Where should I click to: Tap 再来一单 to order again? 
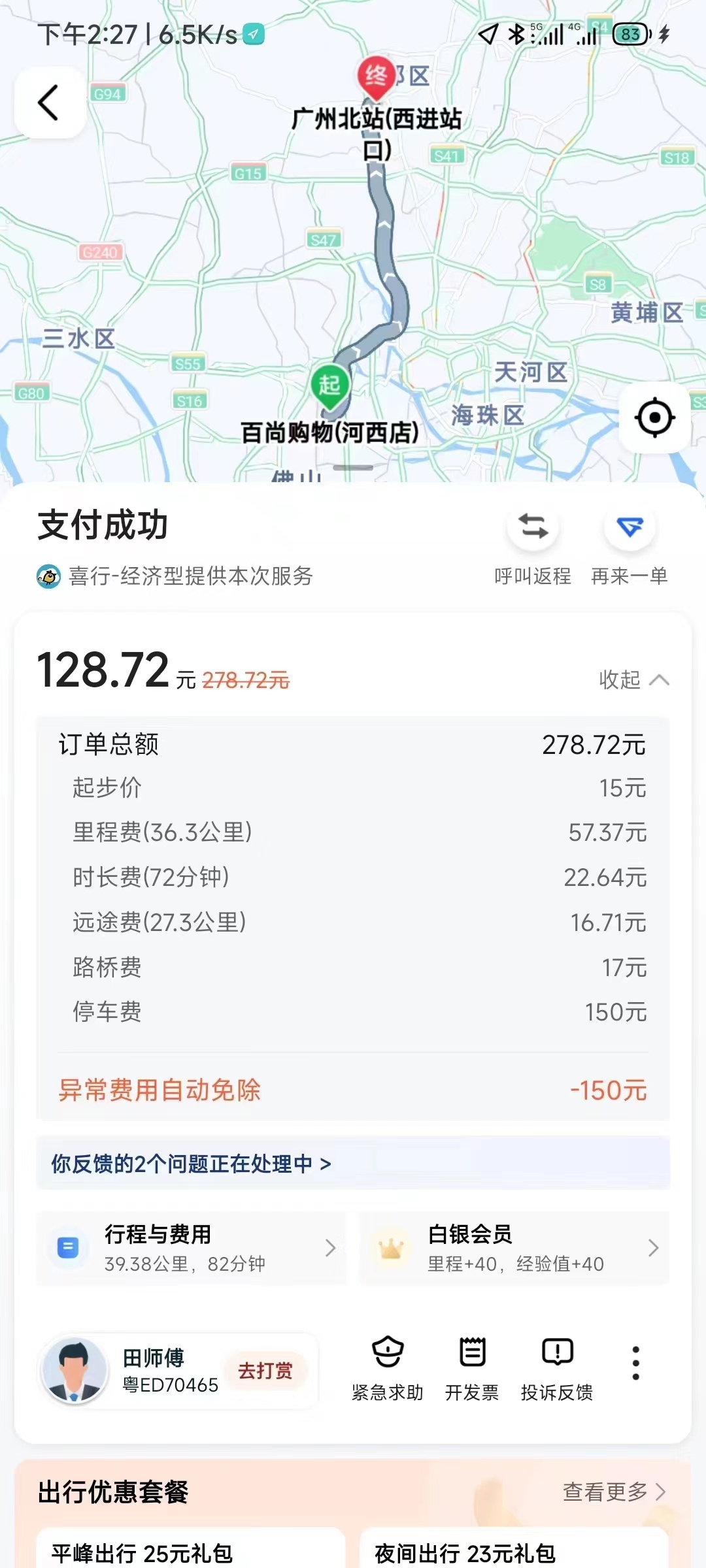pos(630,546)
